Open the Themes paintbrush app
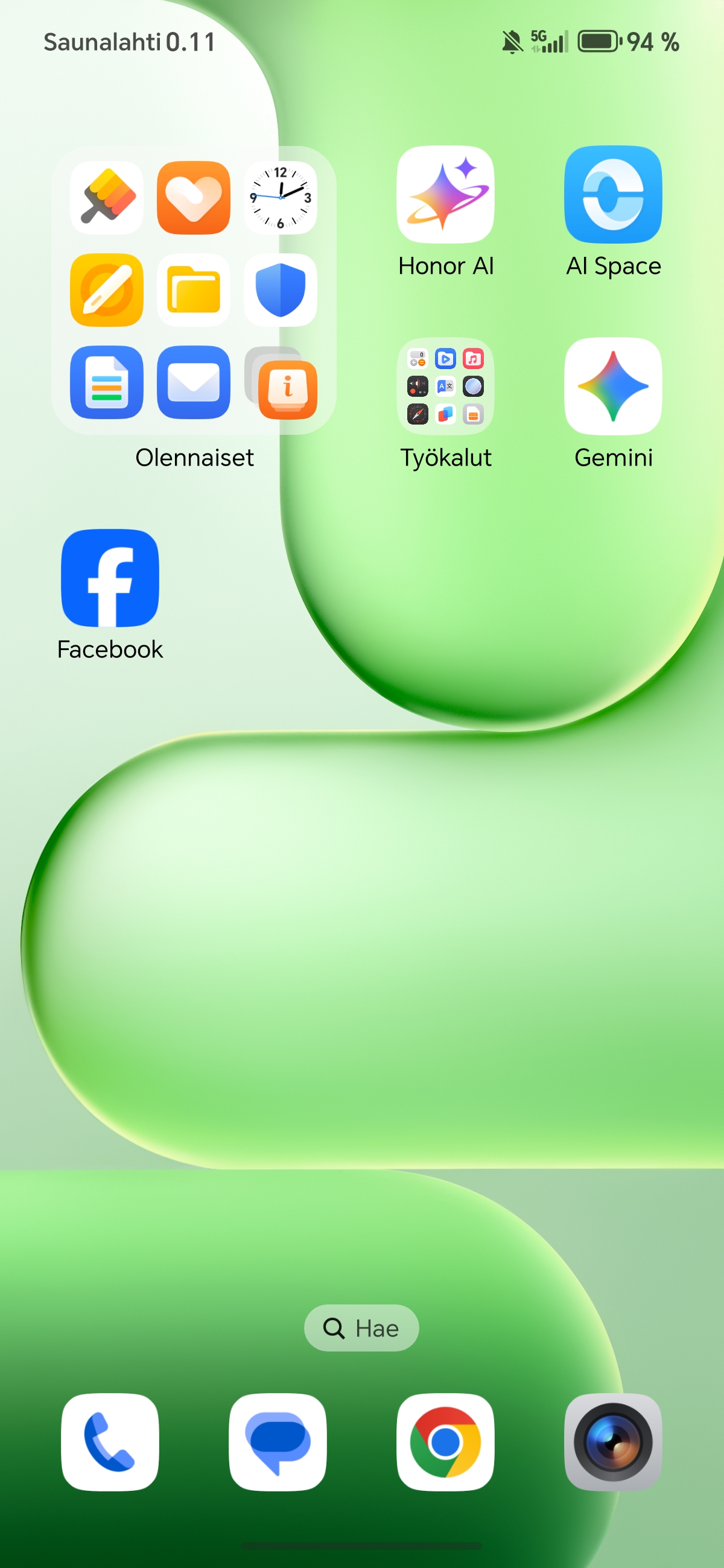The image size is (724, 1568). [x=107, y=197]
